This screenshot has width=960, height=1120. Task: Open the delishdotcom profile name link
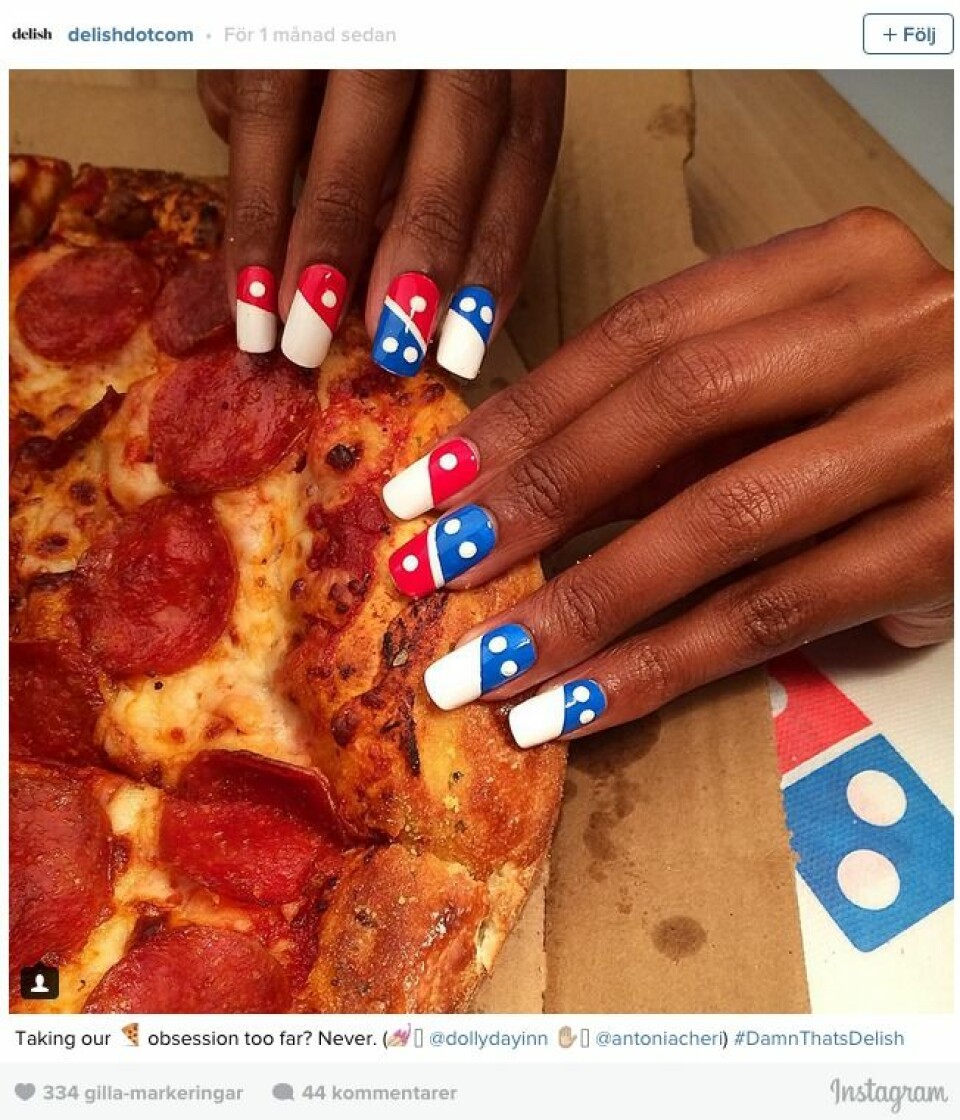pos(130,35)
